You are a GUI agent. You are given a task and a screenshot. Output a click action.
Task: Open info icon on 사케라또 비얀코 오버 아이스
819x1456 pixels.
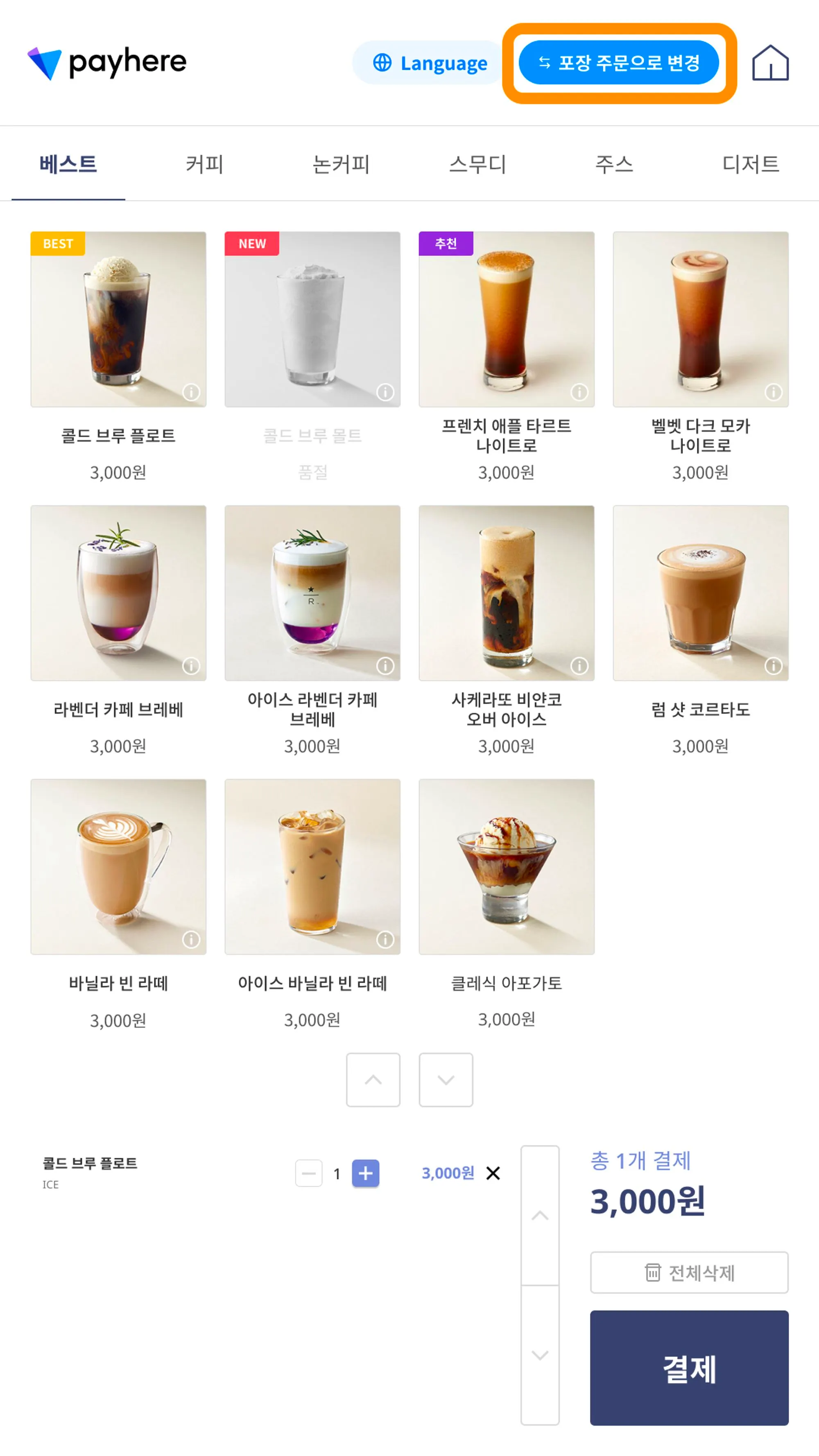pos(579,666)
